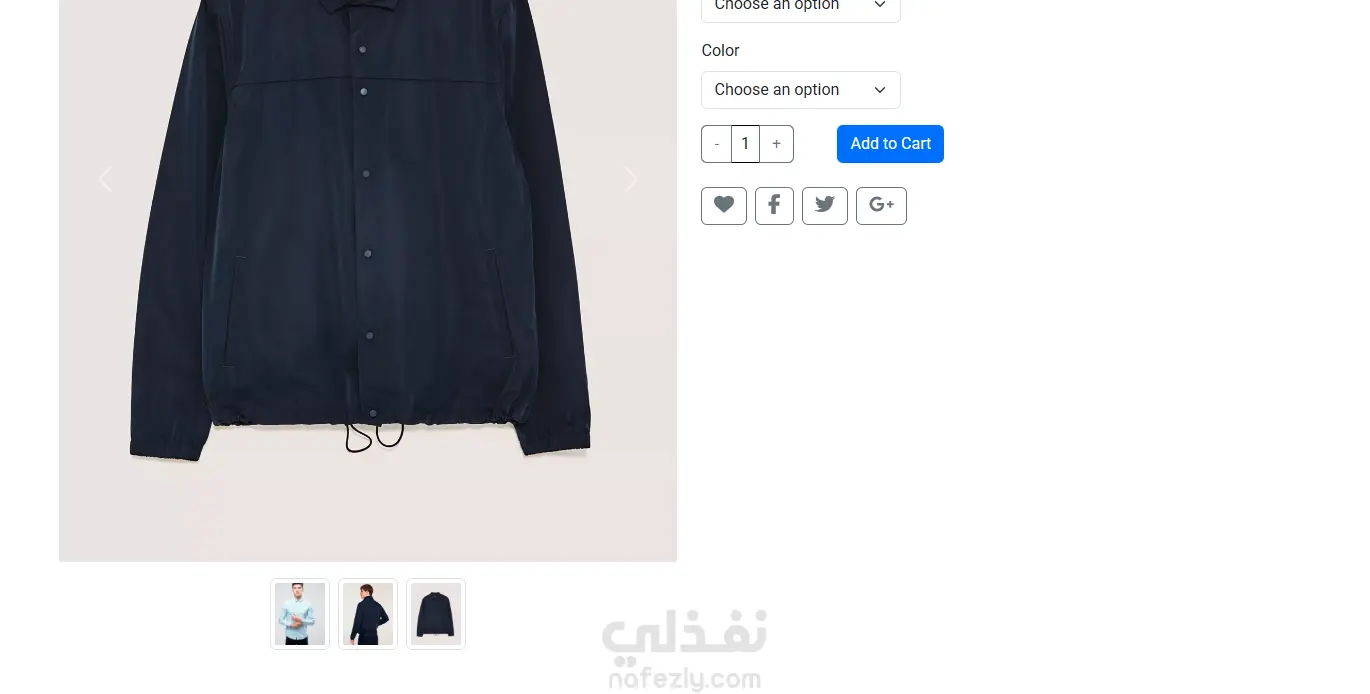Show the previous product image
Viewport: 1370px width, 694px height.
coord(105,179)
